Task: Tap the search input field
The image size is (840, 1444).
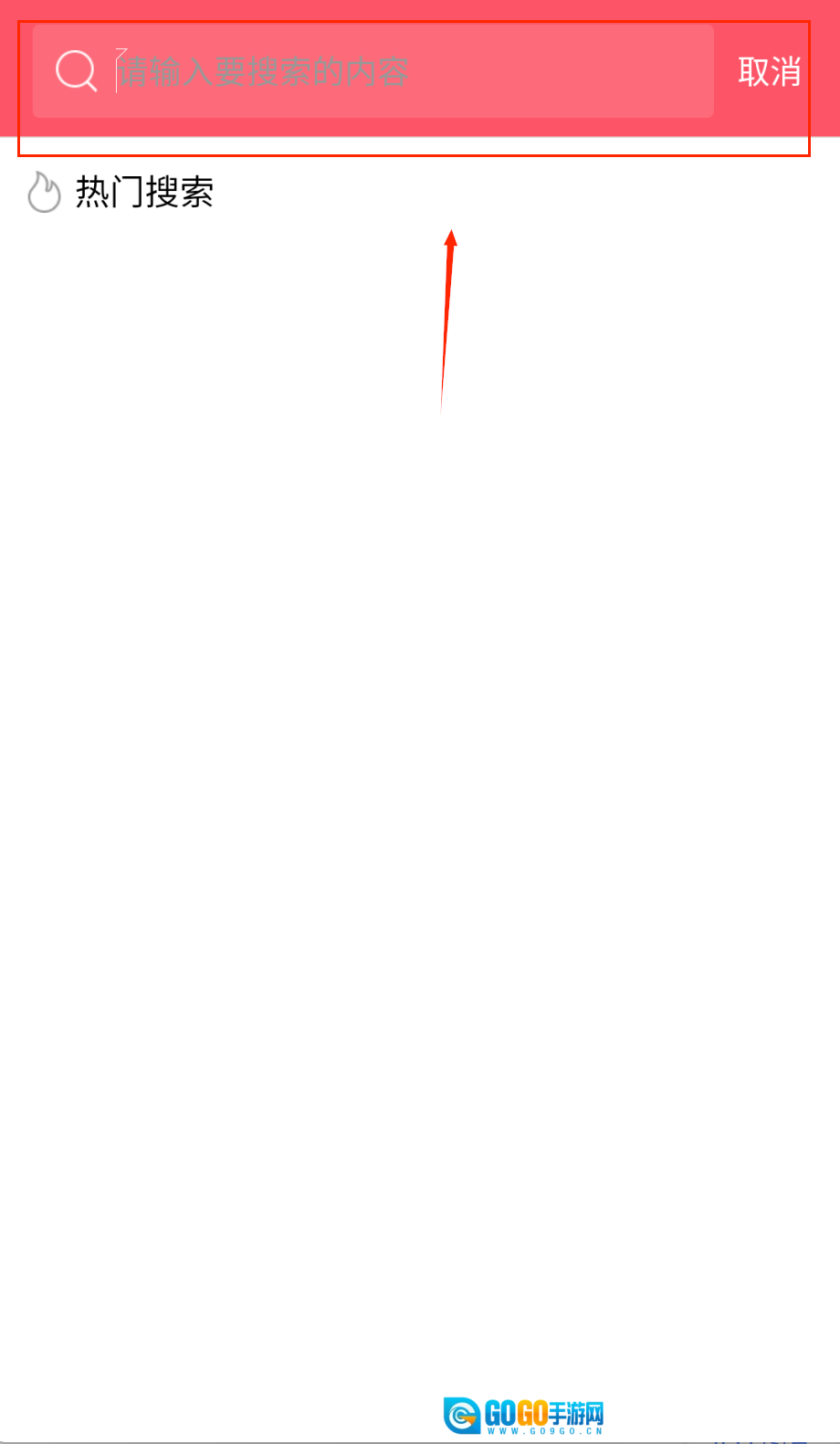Action: tap(383, 71)
